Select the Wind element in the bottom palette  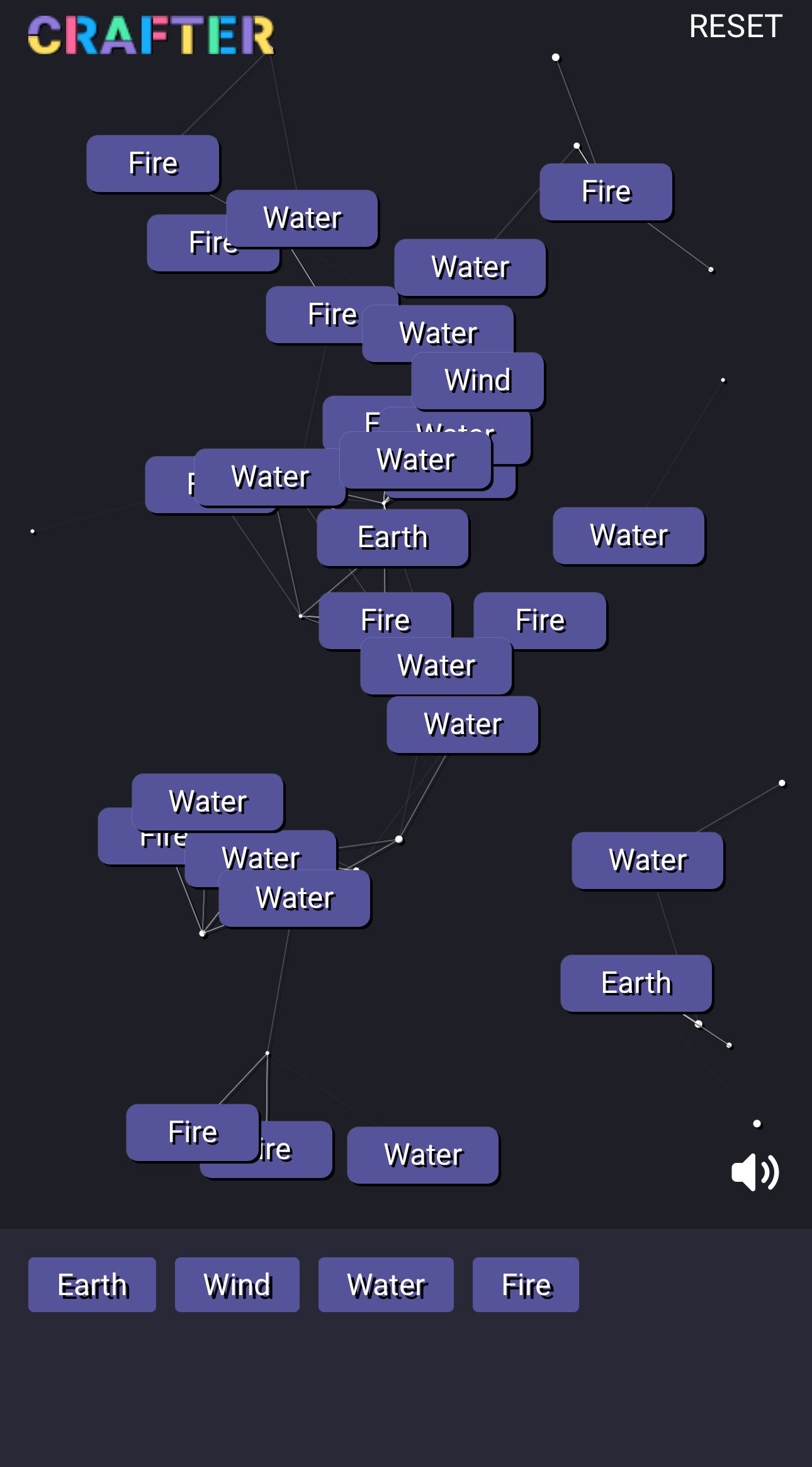tap(237, 1284)
